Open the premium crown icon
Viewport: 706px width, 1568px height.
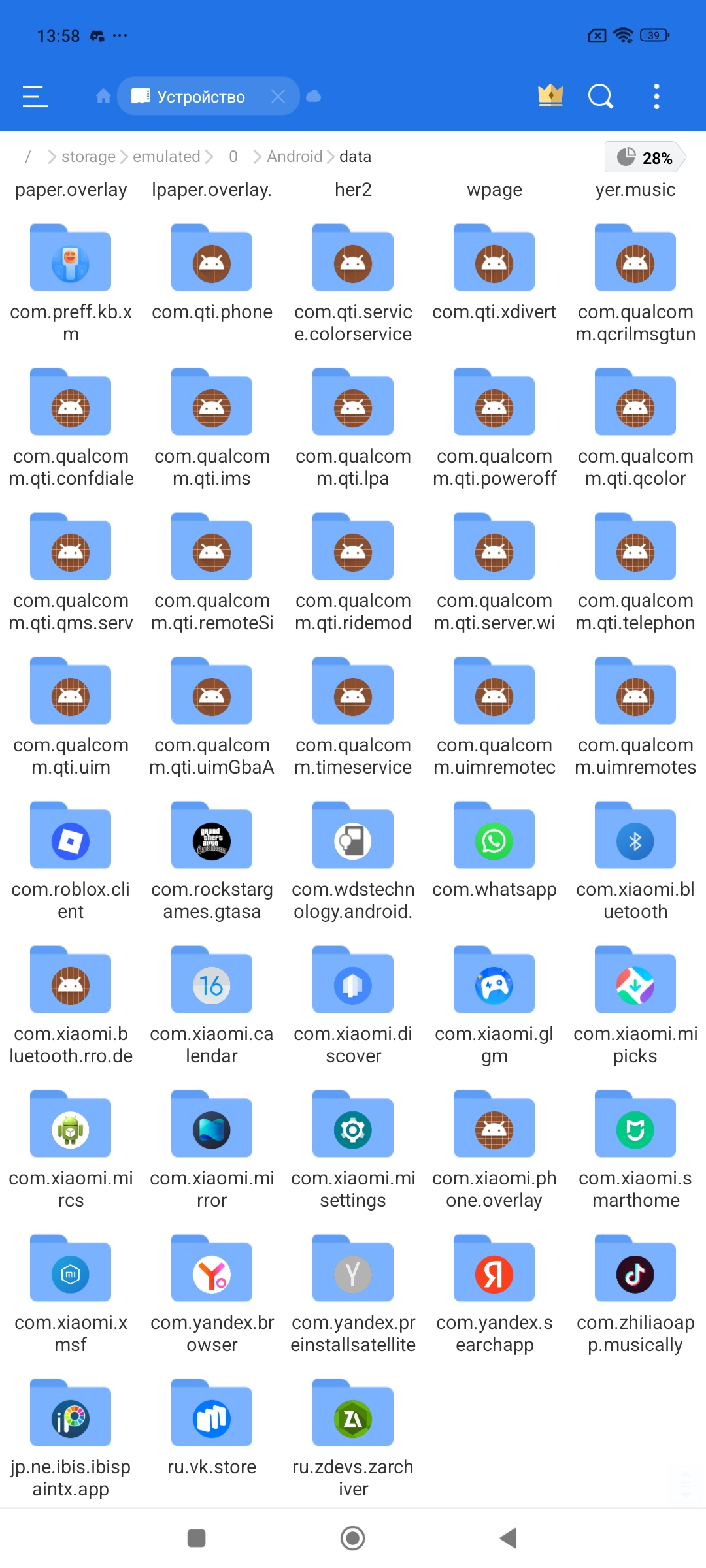[550, 96]
